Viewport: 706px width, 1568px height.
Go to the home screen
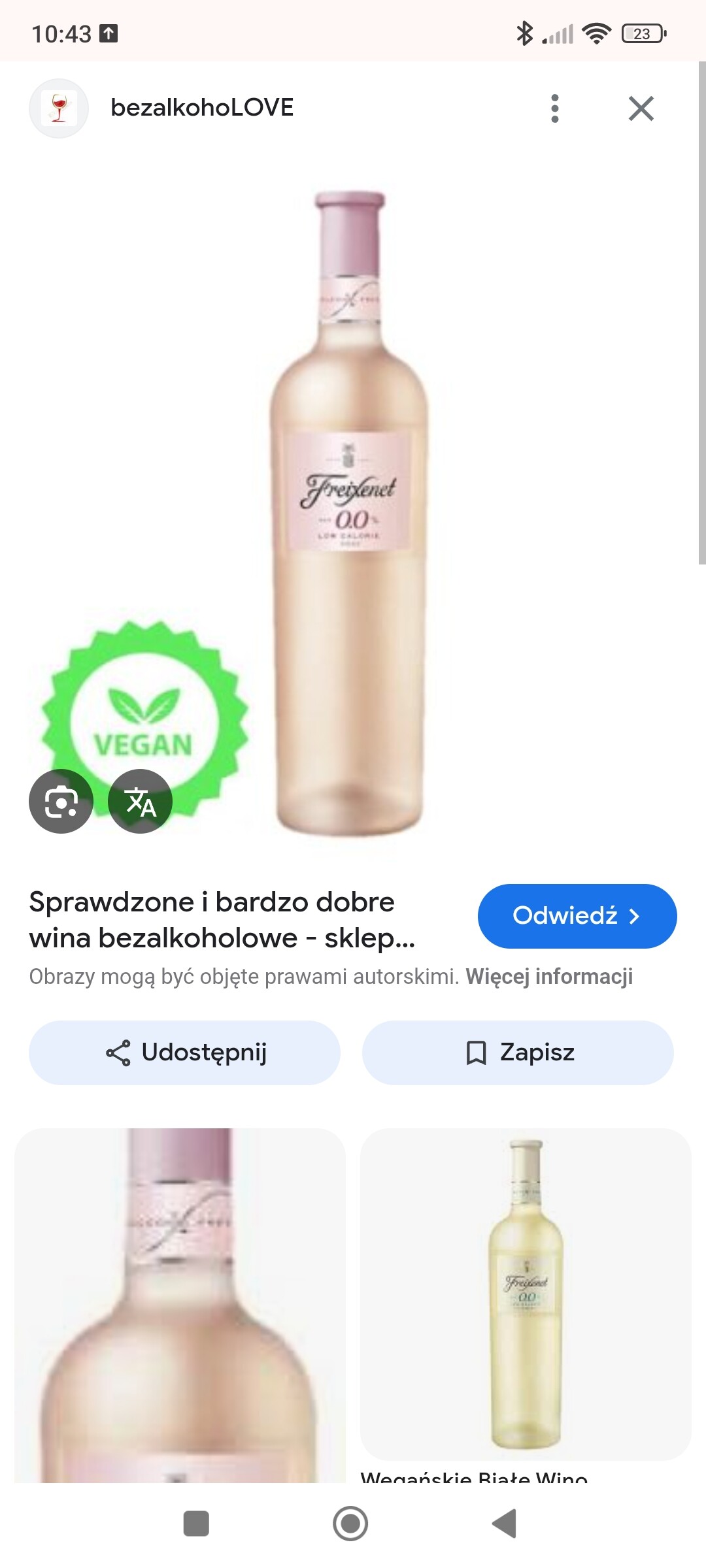[350, 1524]
